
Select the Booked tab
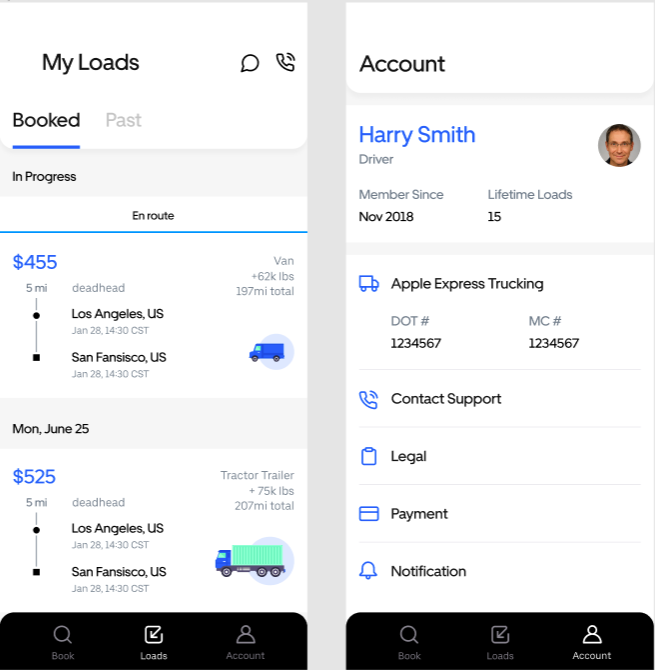pyautogui.click(x=46, y=120)
